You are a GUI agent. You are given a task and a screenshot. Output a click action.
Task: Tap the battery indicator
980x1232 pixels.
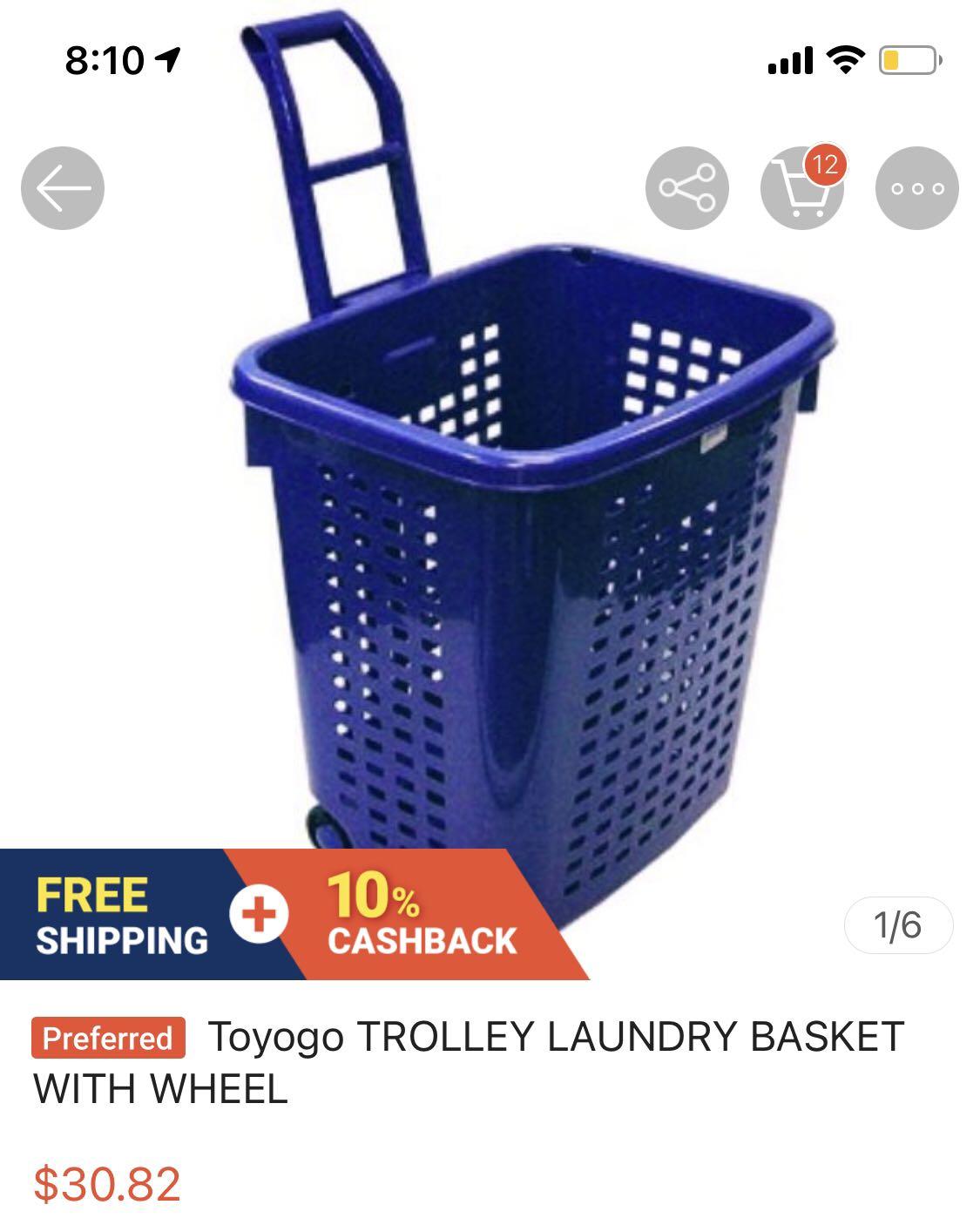pyautogui.click(x=906, y=61)
